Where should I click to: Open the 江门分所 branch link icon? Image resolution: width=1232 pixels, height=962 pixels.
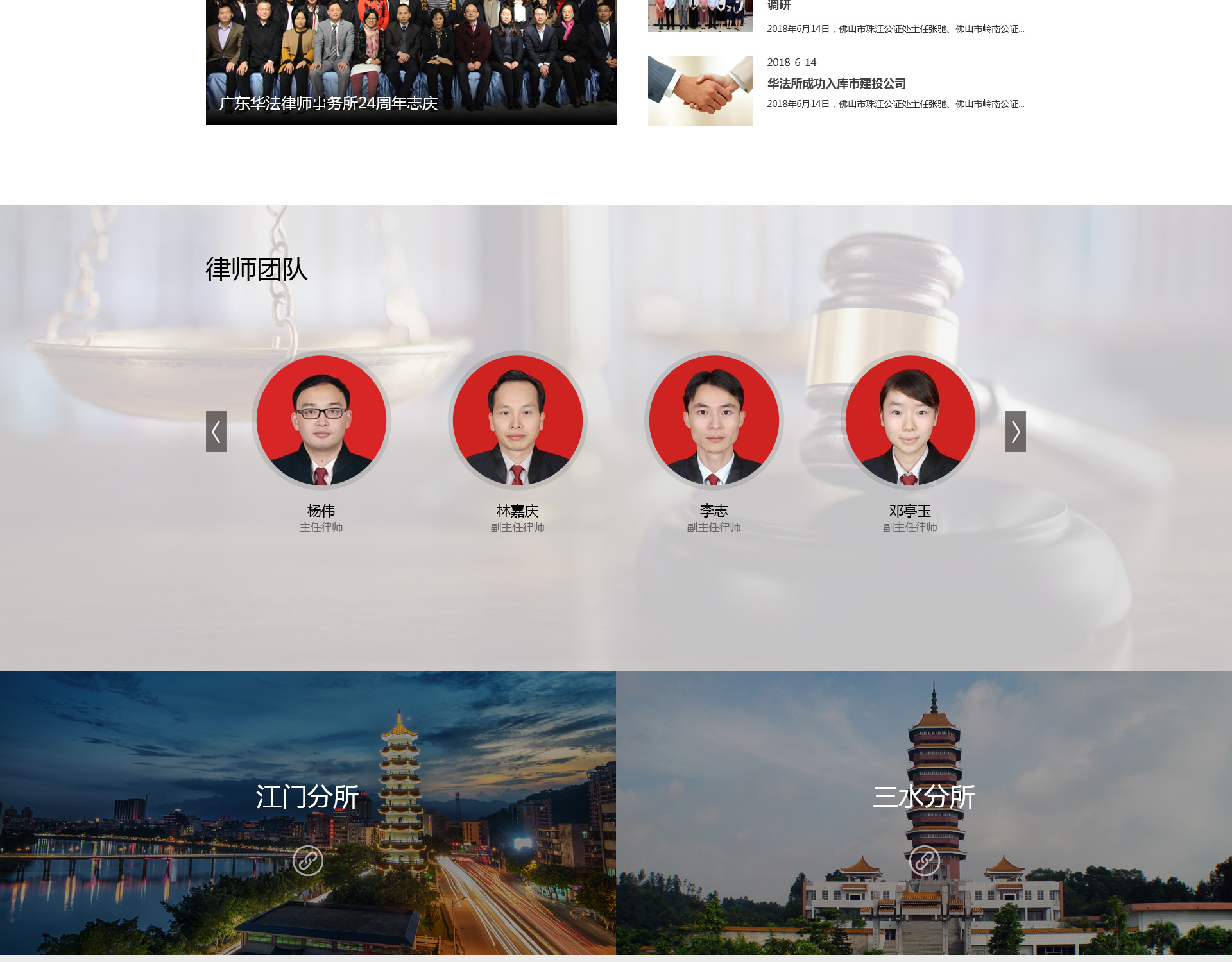coord(308,861)
